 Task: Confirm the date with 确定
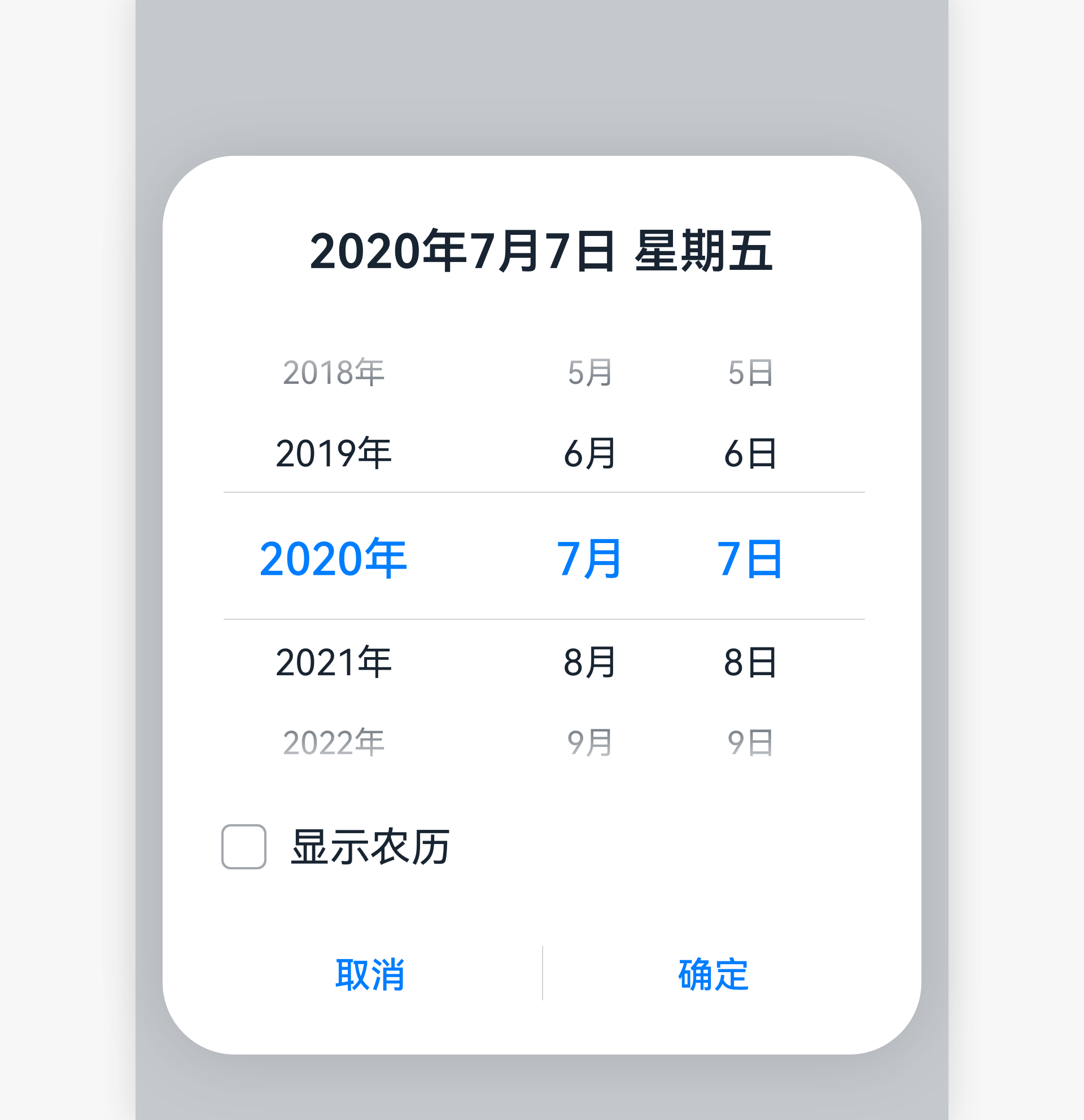(713, 974)
